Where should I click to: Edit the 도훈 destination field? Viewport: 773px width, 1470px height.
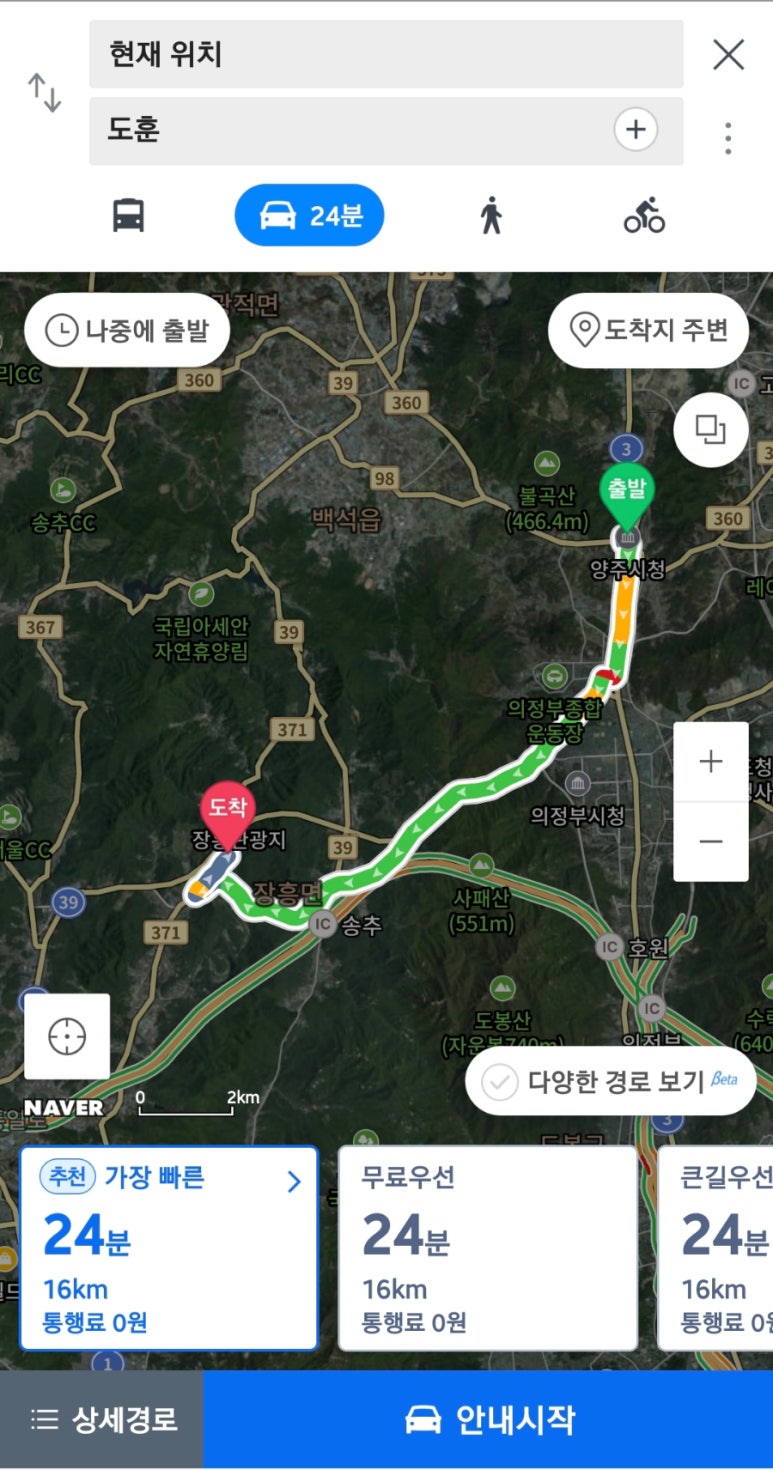350,130
